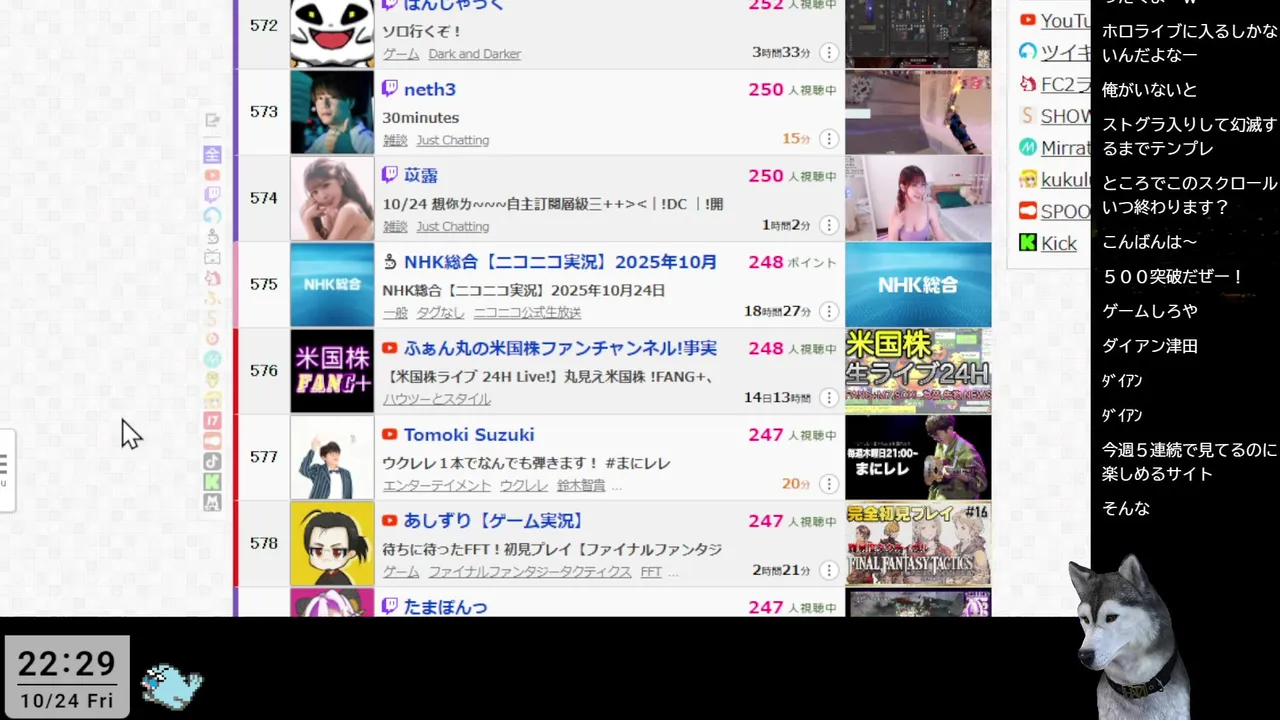Open あしずり【ゲーム実況】 stream
Viewport: 1280px width, 720px height.
(494, 521)
